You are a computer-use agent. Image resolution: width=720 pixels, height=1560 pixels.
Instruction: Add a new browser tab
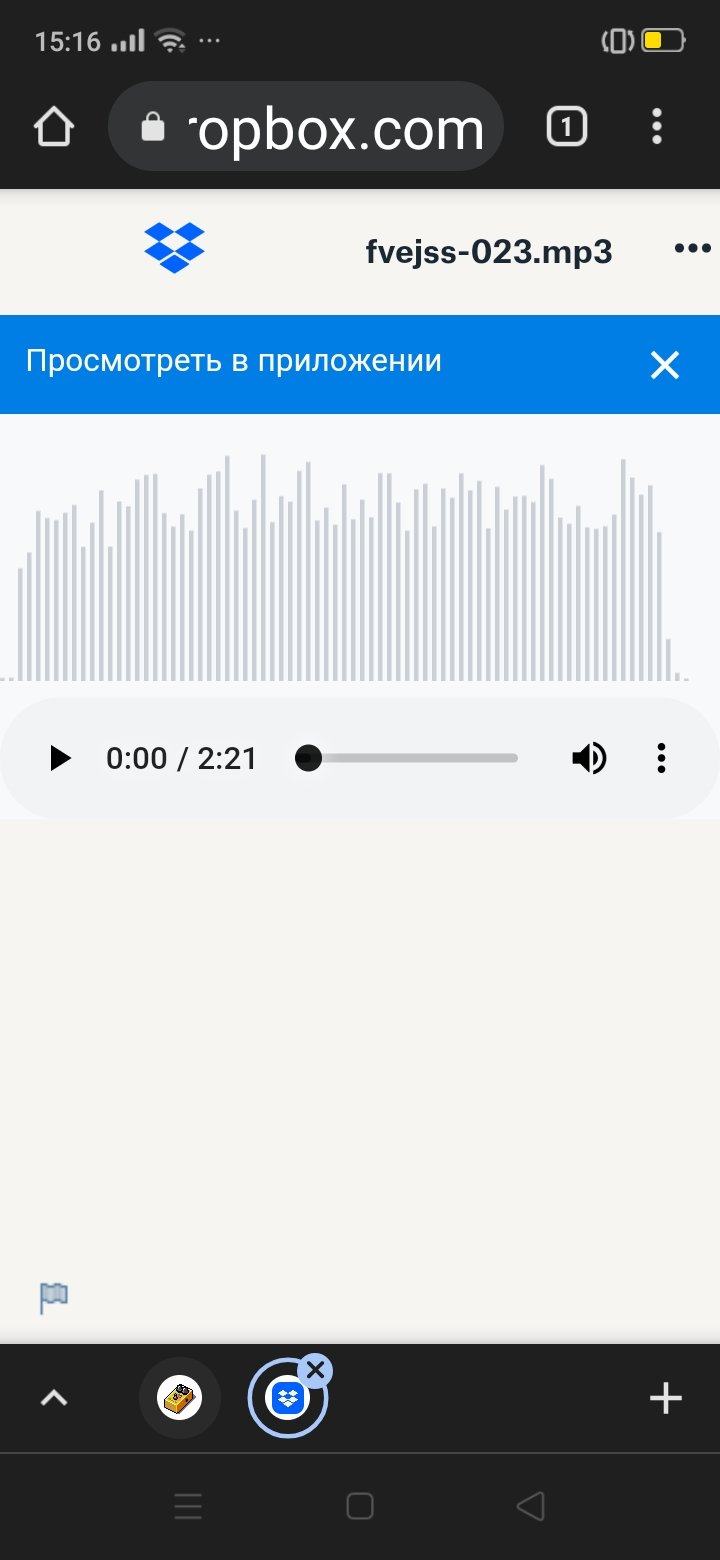click(666, 1398)
